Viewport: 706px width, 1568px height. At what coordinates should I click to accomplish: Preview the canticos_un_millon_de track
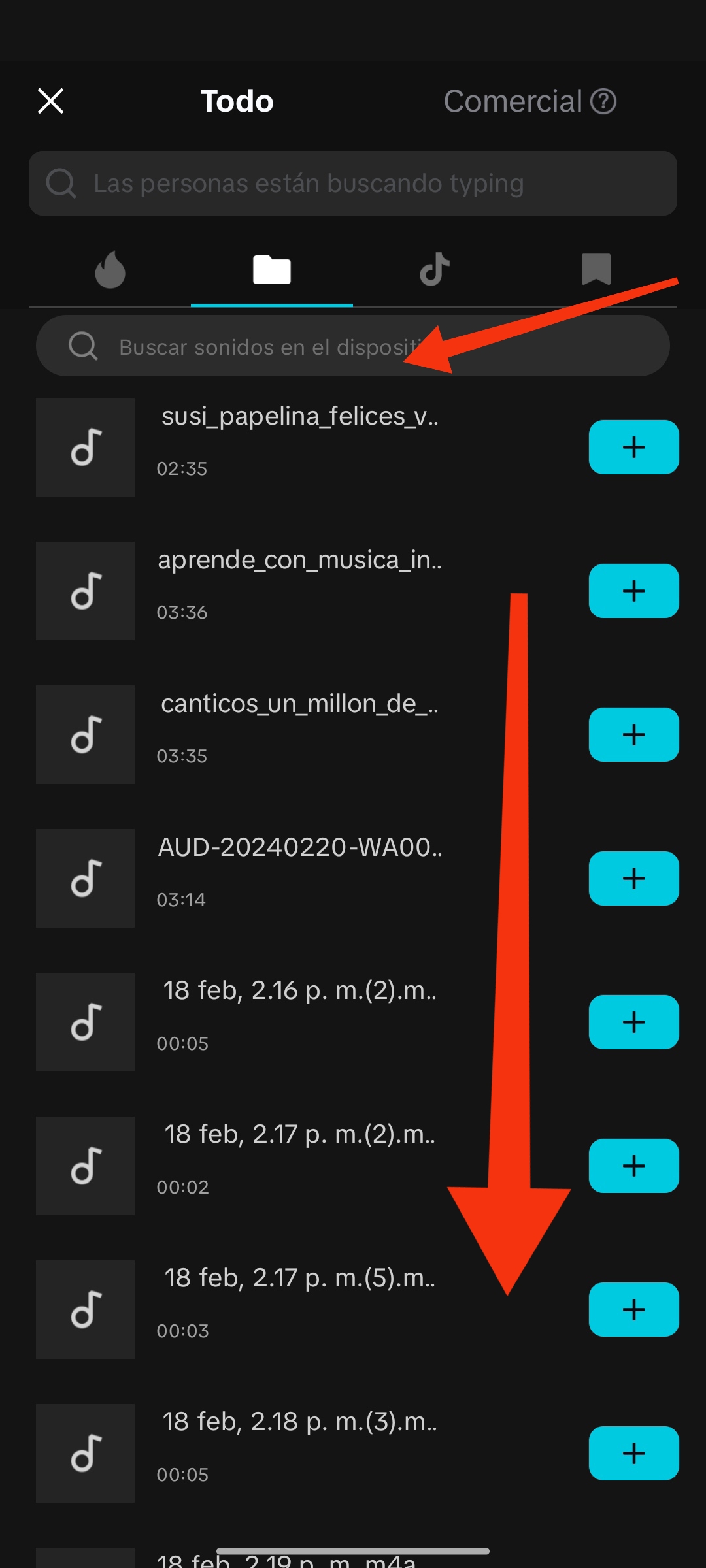[86, 735]
